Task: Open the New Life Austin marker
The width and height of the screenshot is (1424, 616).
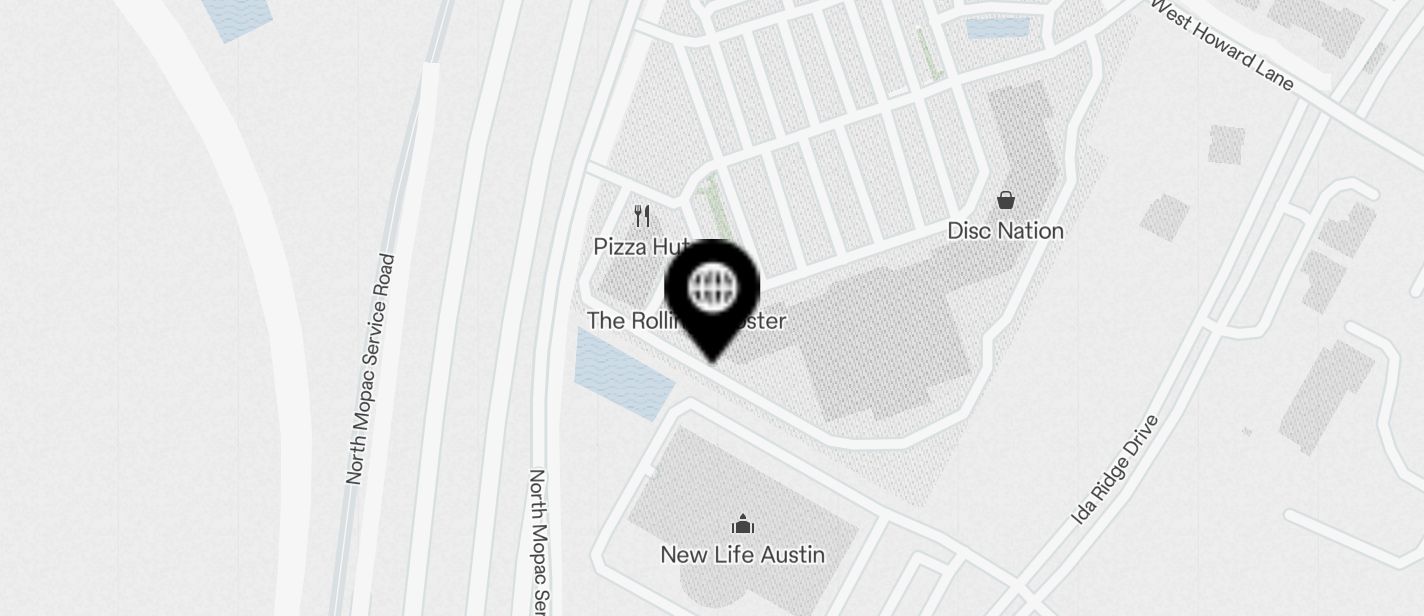Action: 742,525
